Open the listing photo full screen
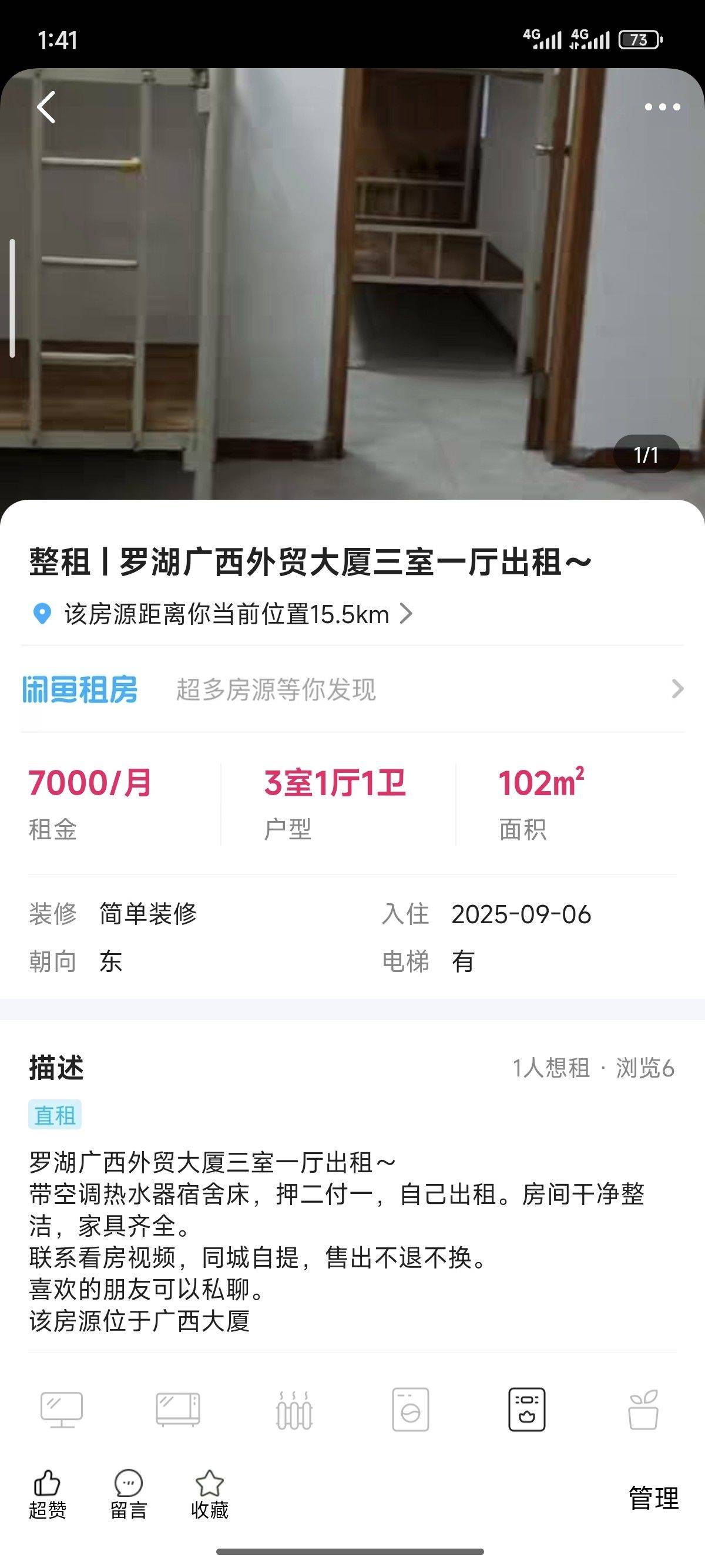This screenshot has height=1568, width=705. [x=352, y=284]
